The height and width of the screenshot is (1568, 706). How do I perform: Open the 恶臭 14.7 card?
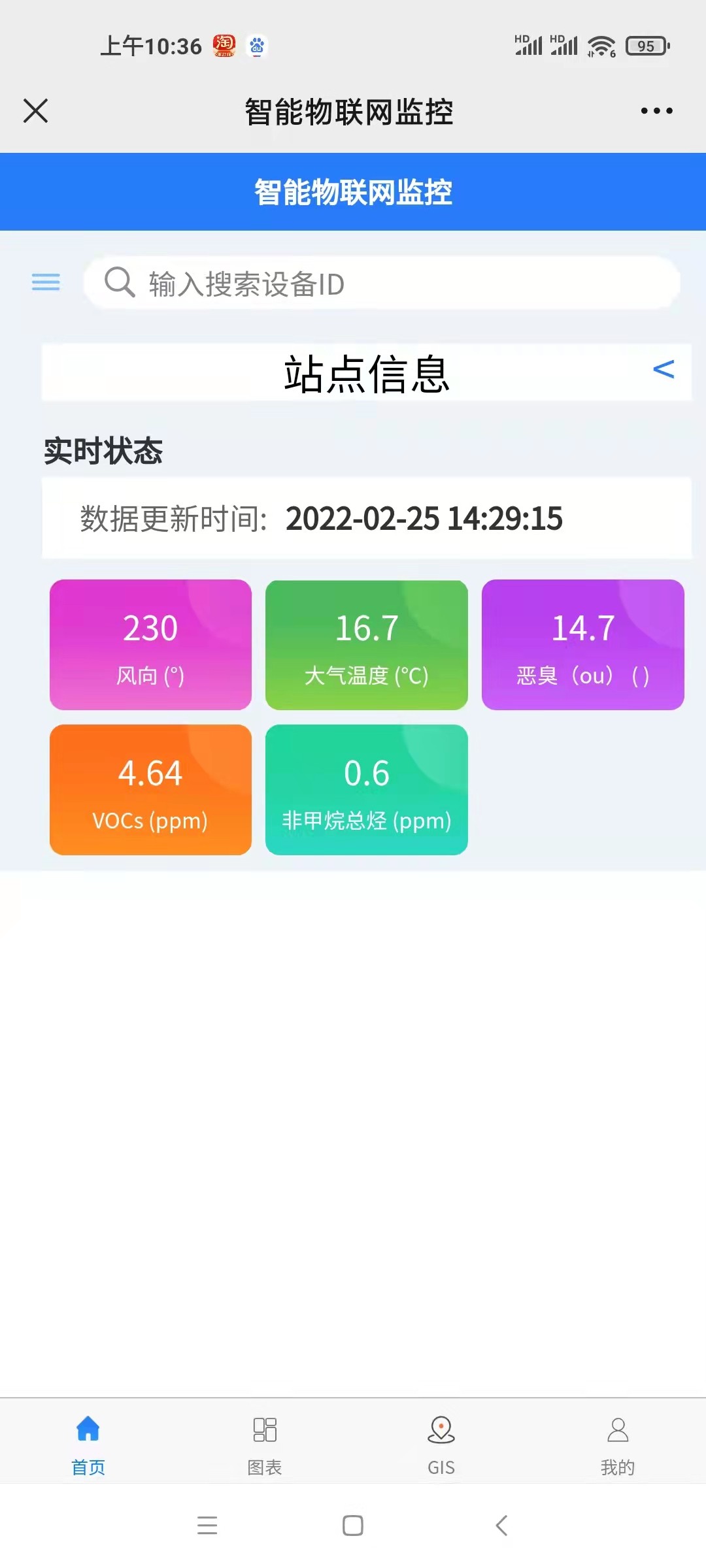[582, 644]
